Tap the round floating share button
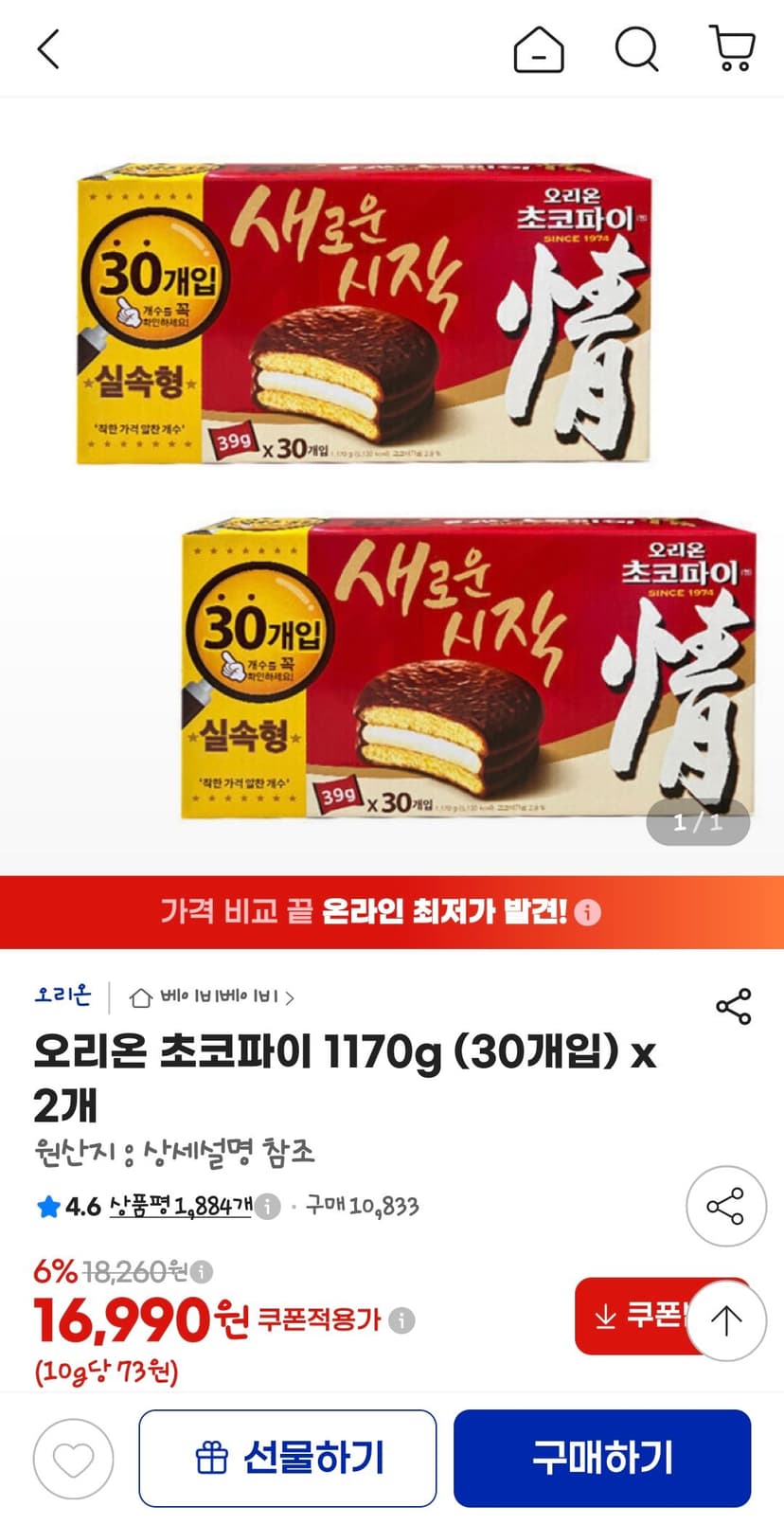This screenshot has height=1525, width=784. click(x=725, y=1207)
